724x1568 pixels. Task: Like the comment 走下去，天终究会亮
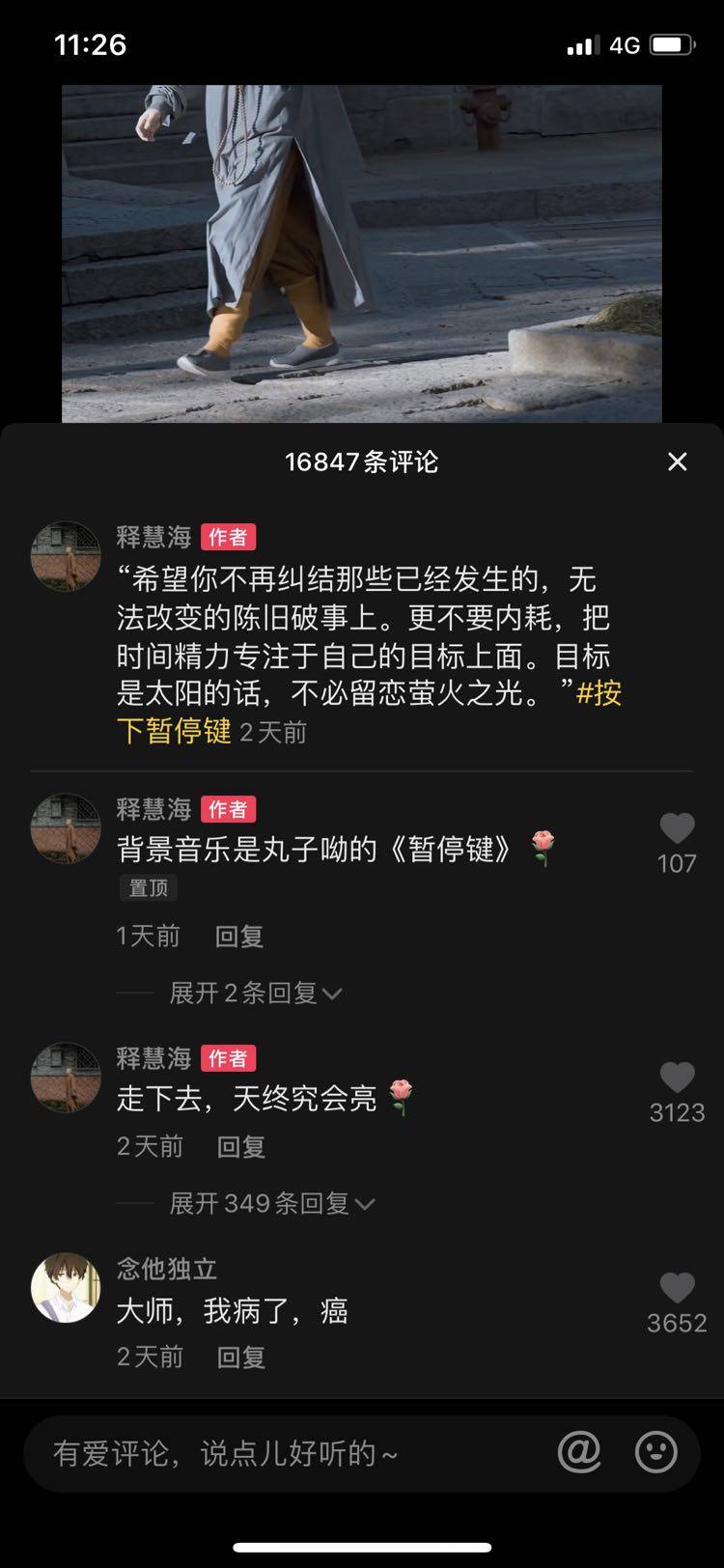[677, 1078]
